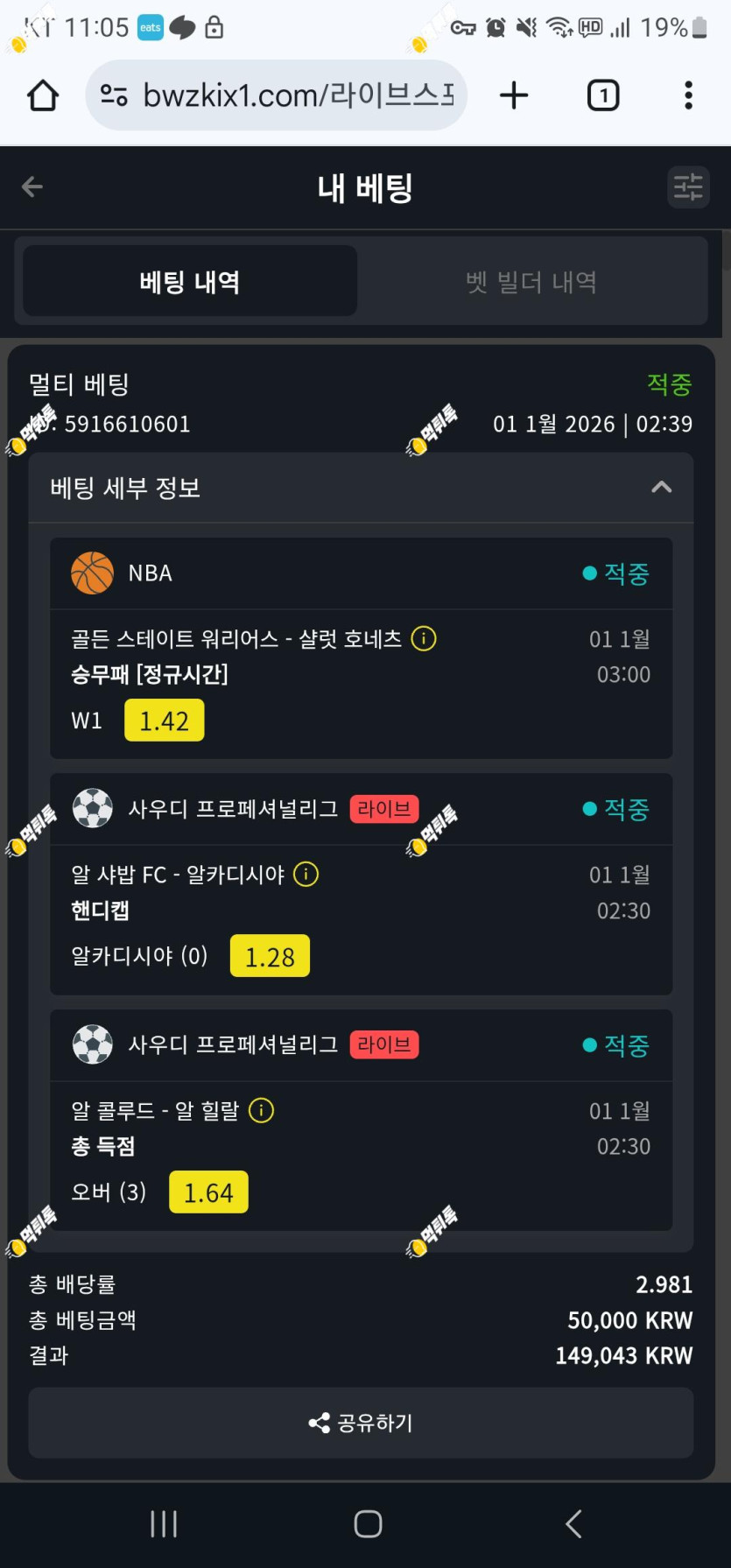Image resolution: width=731 pixels, height=1568 pixels.
Task: Show info for 알 샤밥 FC match
Action: (306, 875)
